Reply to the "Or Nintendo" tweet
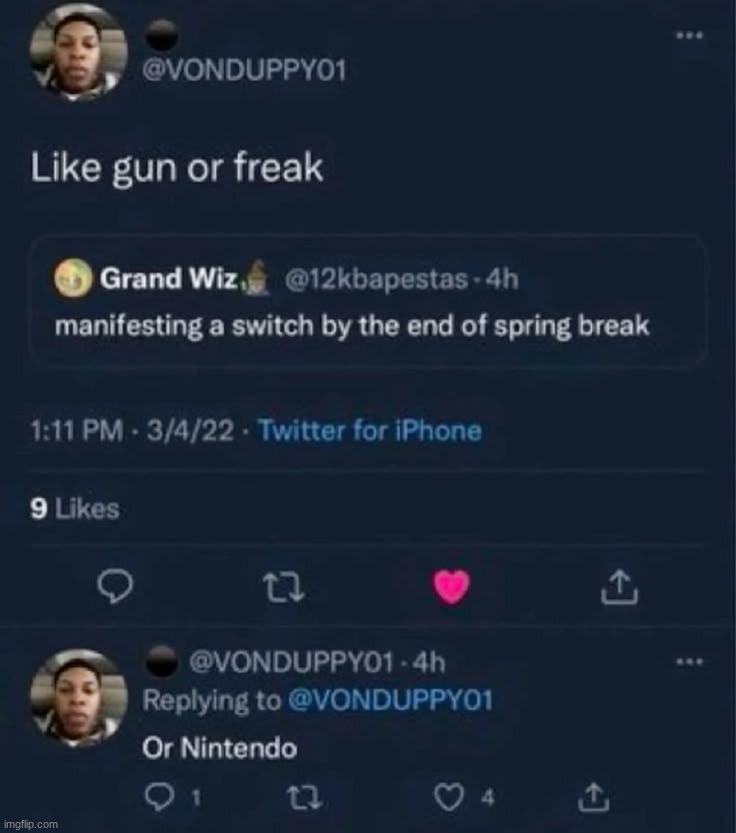 point(159,797)
